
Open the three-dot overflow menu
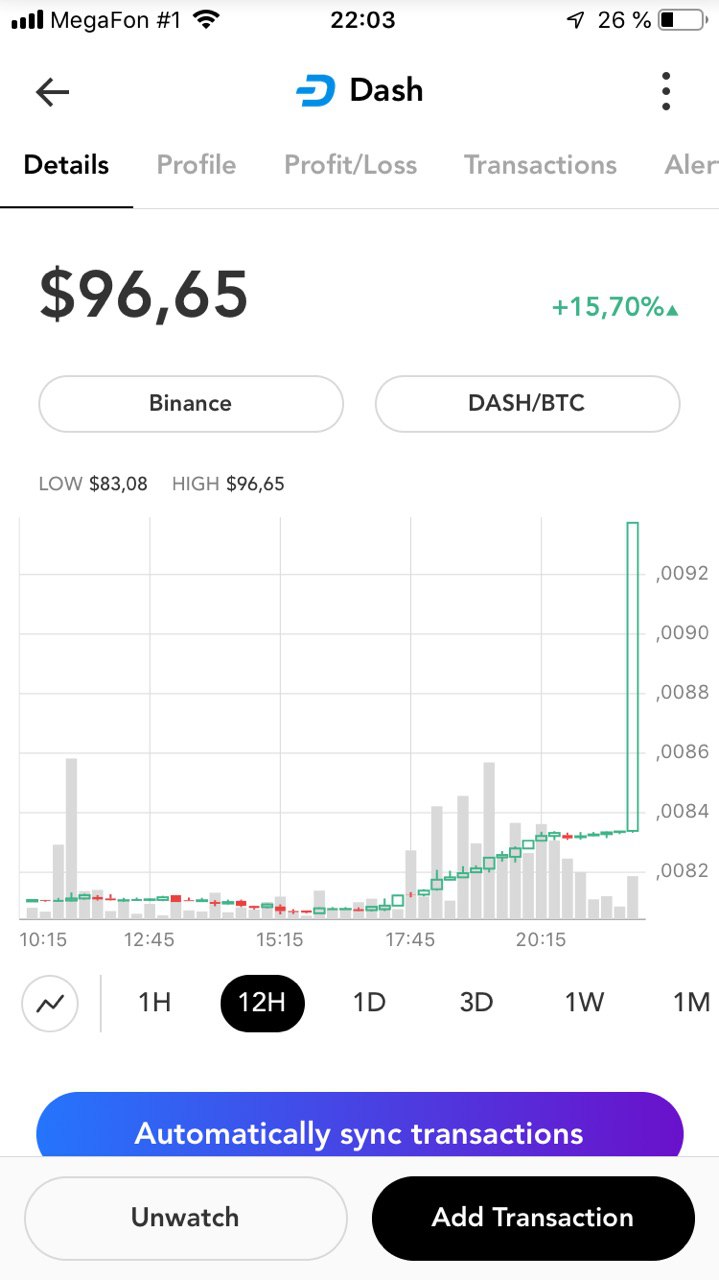click(x=666, y=91)
